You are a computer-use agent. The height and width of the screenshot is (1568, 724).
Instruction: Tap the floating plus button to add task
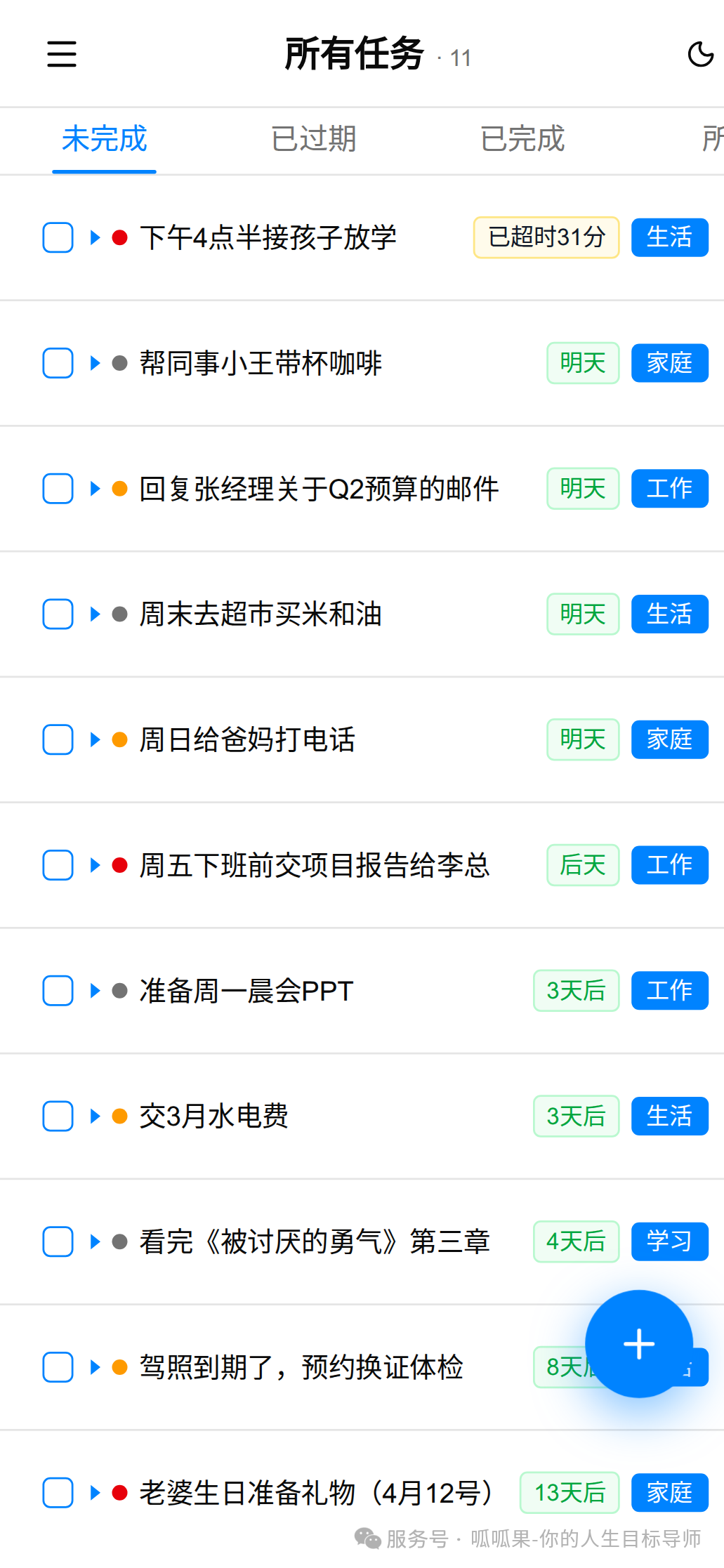point(638,1343)
